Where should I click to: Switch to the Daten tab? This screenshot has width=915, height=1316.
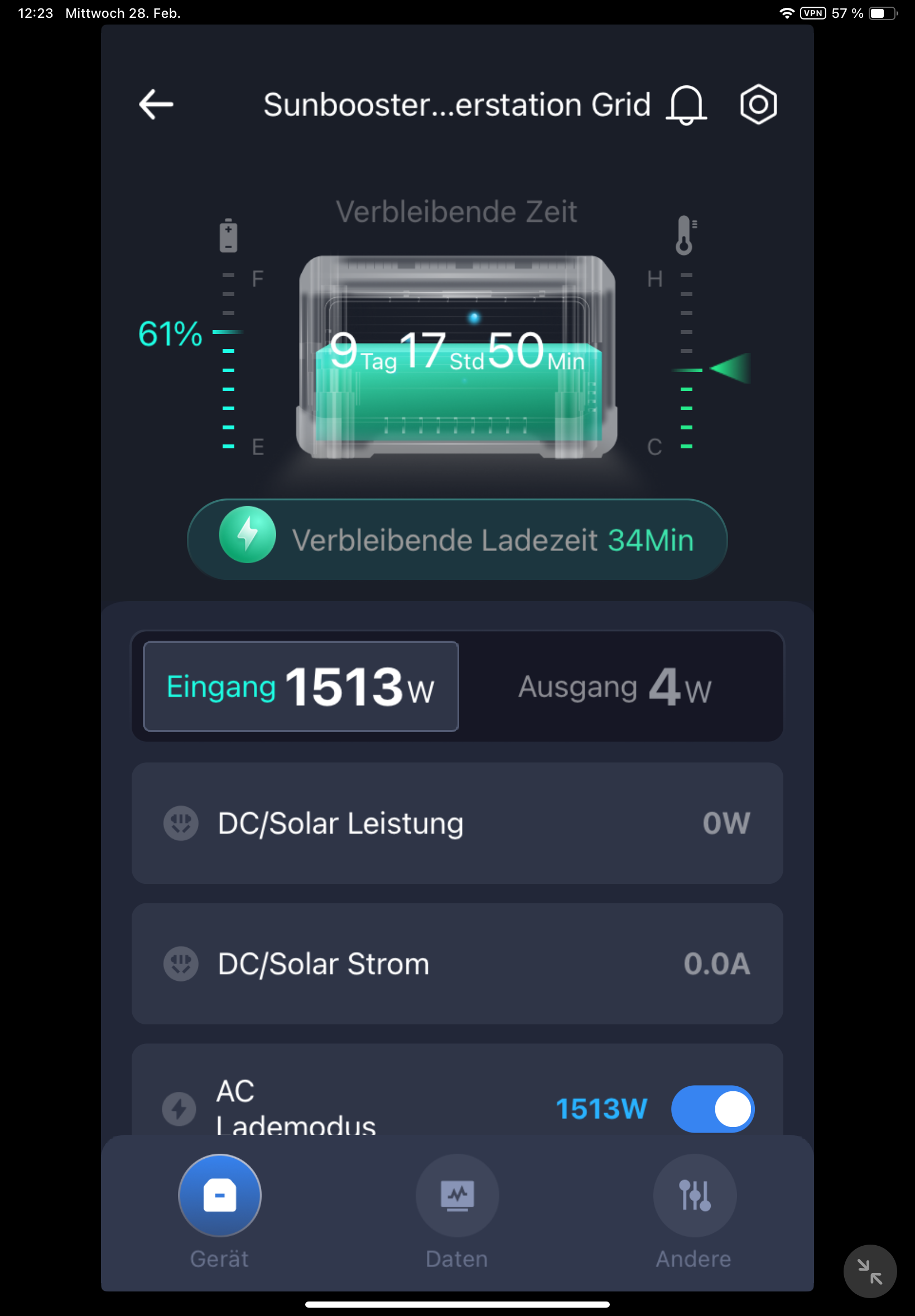(457, 1195)
